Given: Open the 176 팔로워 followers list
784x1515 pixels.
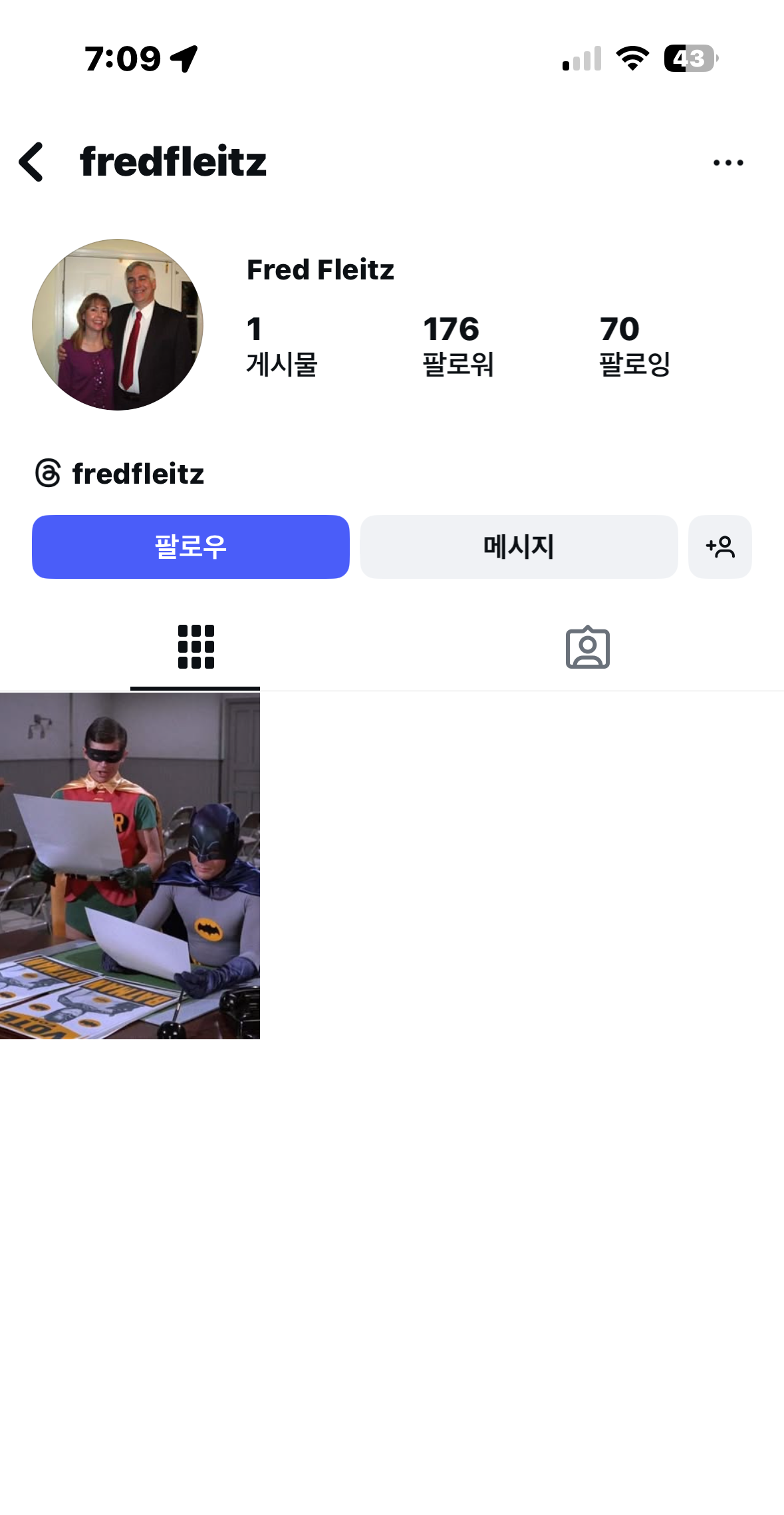Looking at the screenshot, I should [x=457, y=346].
